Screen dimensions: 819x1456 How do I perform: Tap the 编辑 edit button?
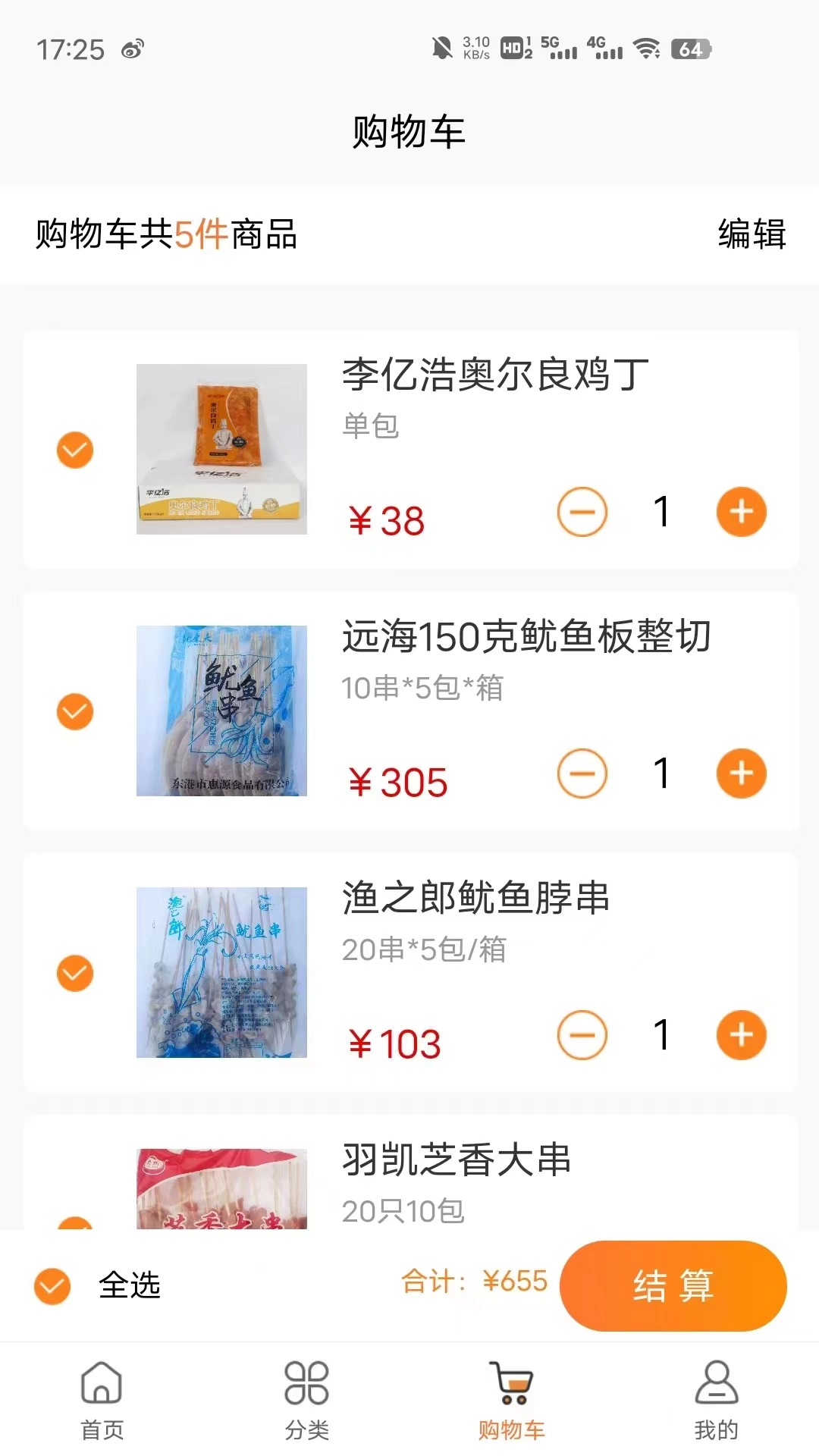[x=752, y=235]
